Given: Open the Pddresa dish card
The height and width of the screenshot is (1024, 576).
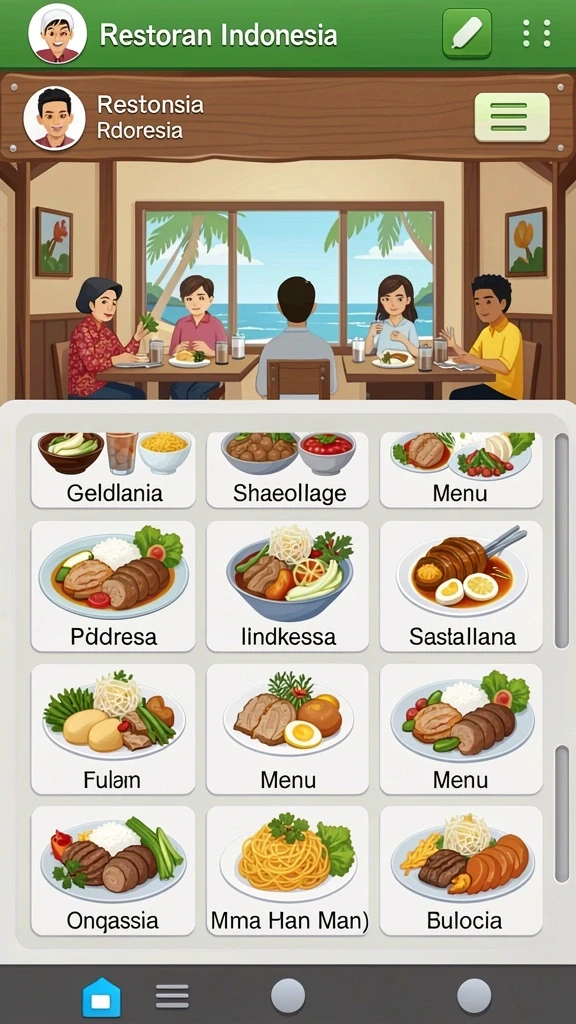Looking at the screenshot, I should click(x=113, y=586).
